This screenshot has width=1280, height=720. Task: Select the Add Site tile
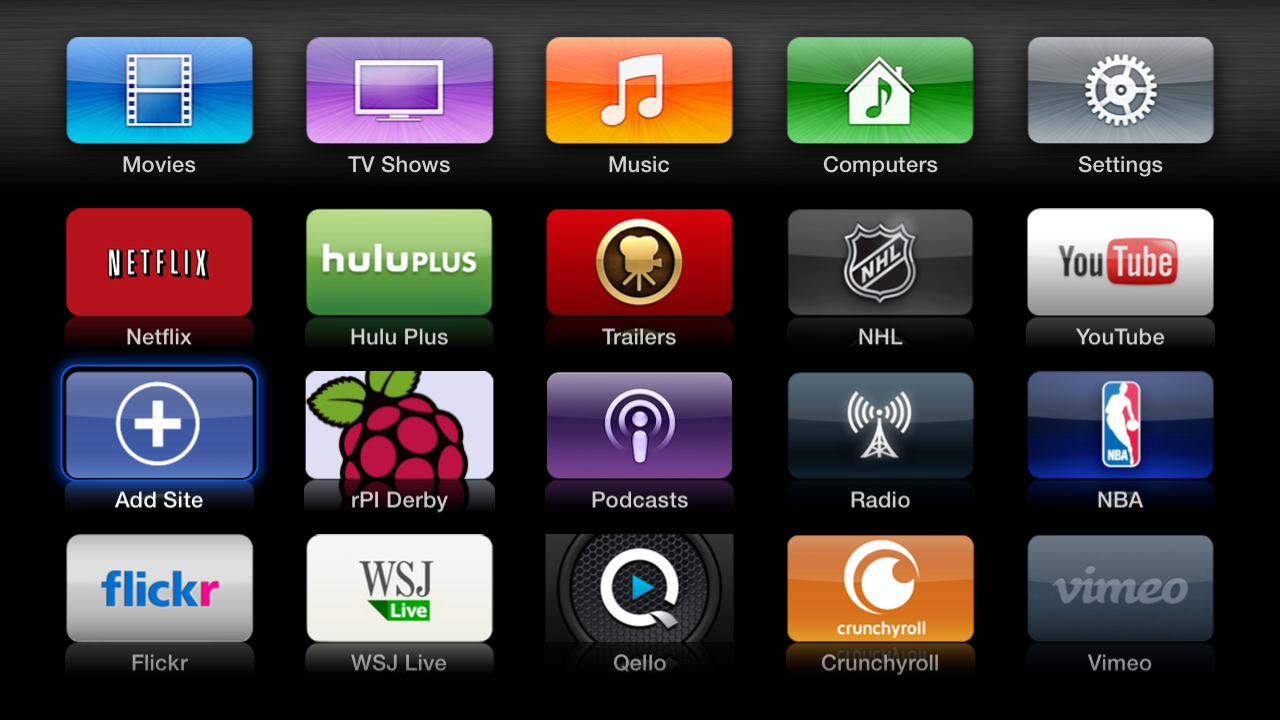tap(159, 424)
